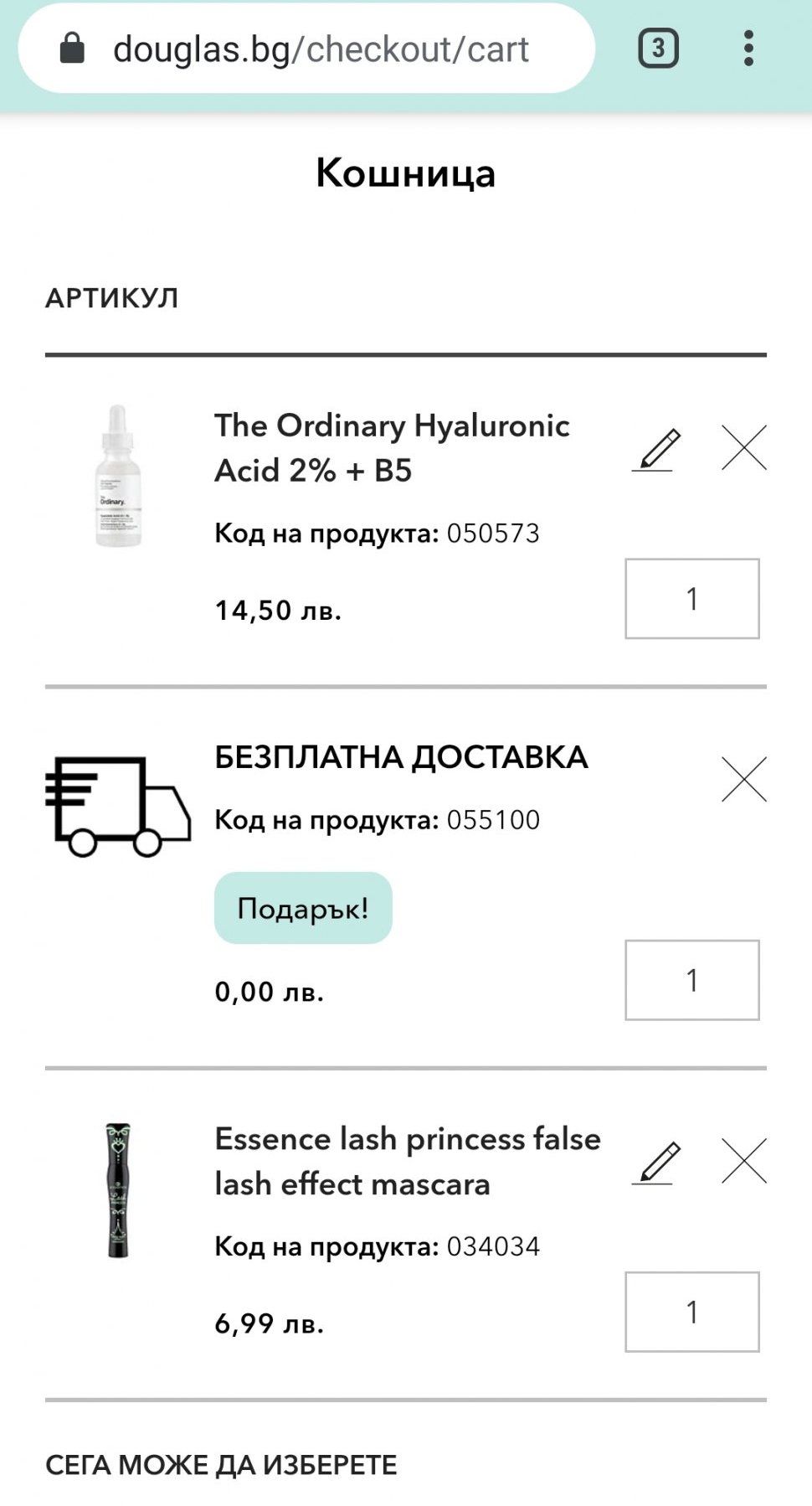
Task: Edit the Essence lash princess mascara item
Action: click(656, 1162)
